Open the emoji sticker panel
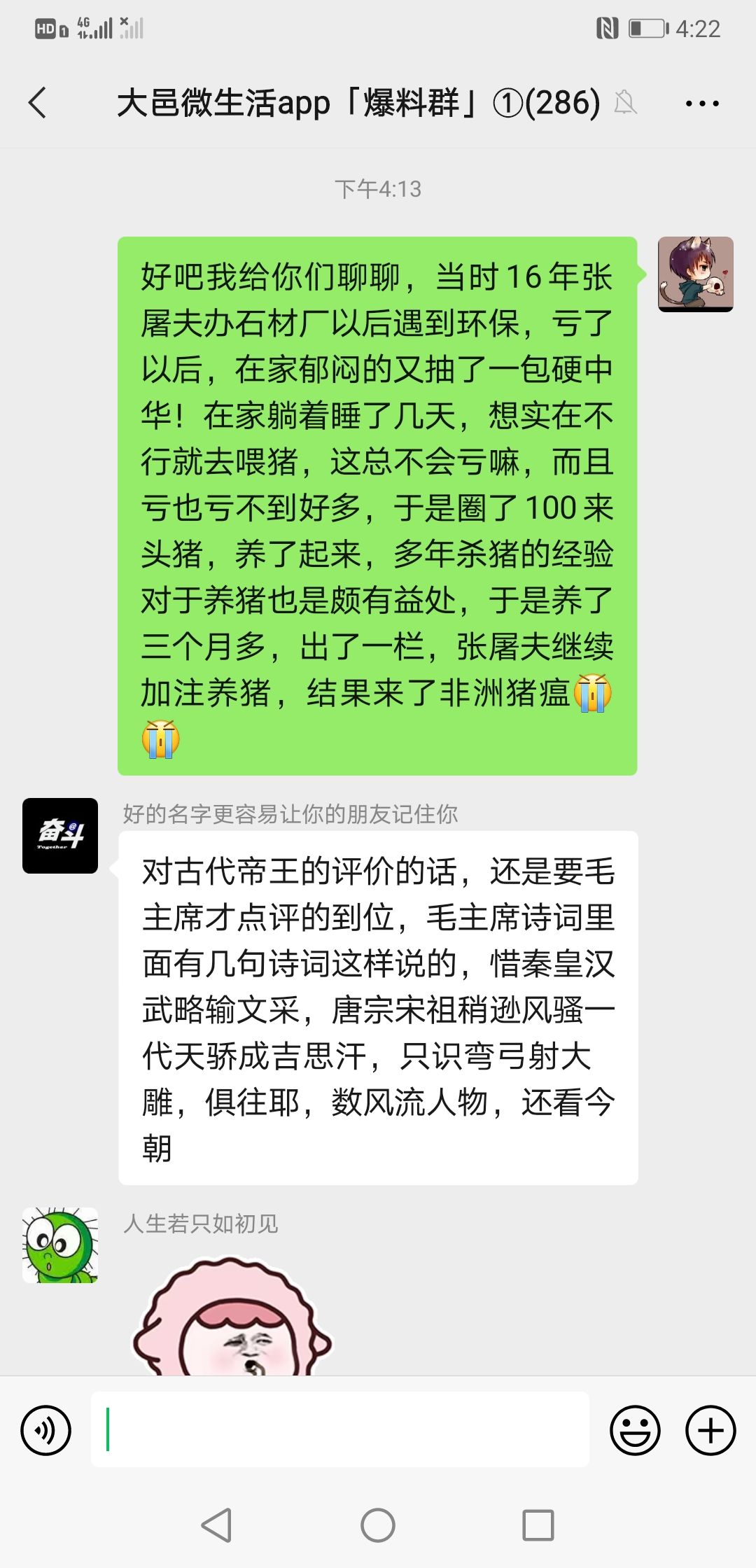Screen dimensions: 756x1568 pos(635,1429)
